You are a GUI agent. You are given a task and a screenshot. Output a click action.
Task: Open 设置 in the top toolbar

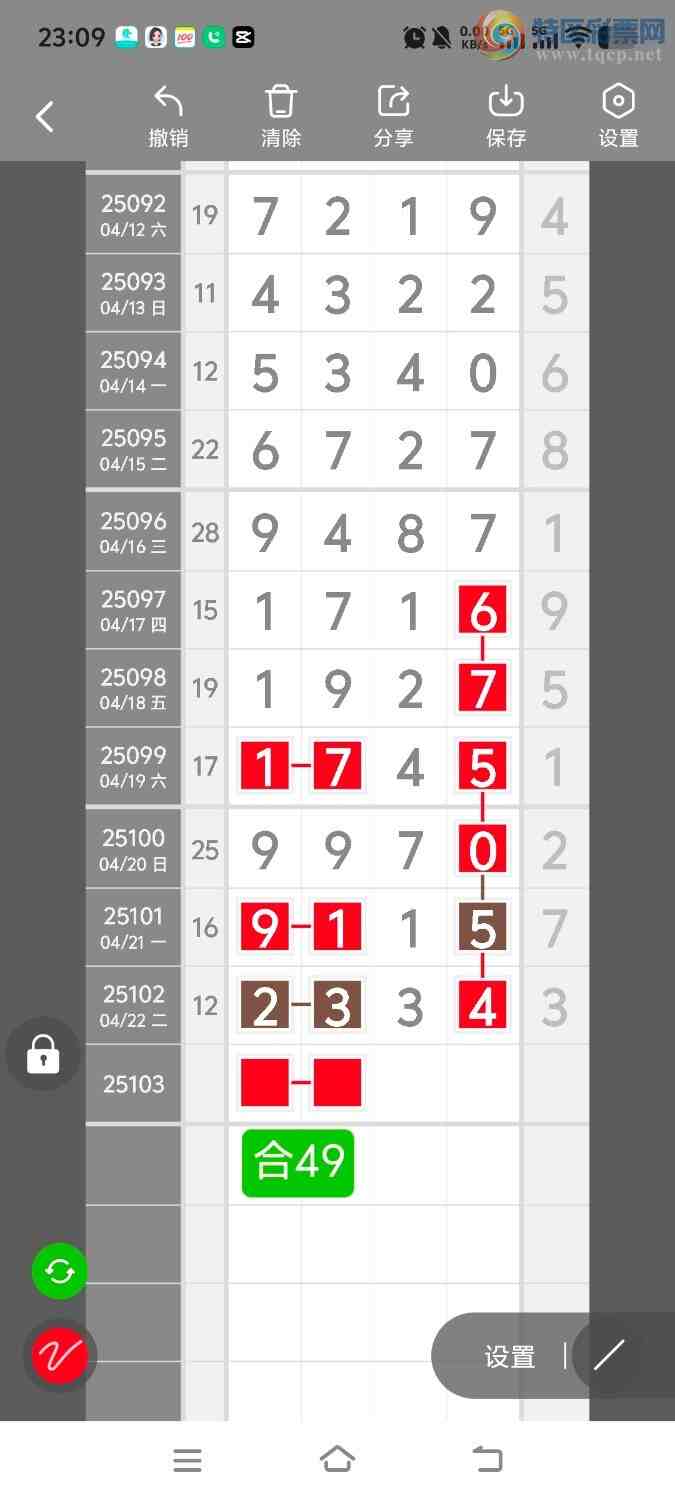coord(618,117)
